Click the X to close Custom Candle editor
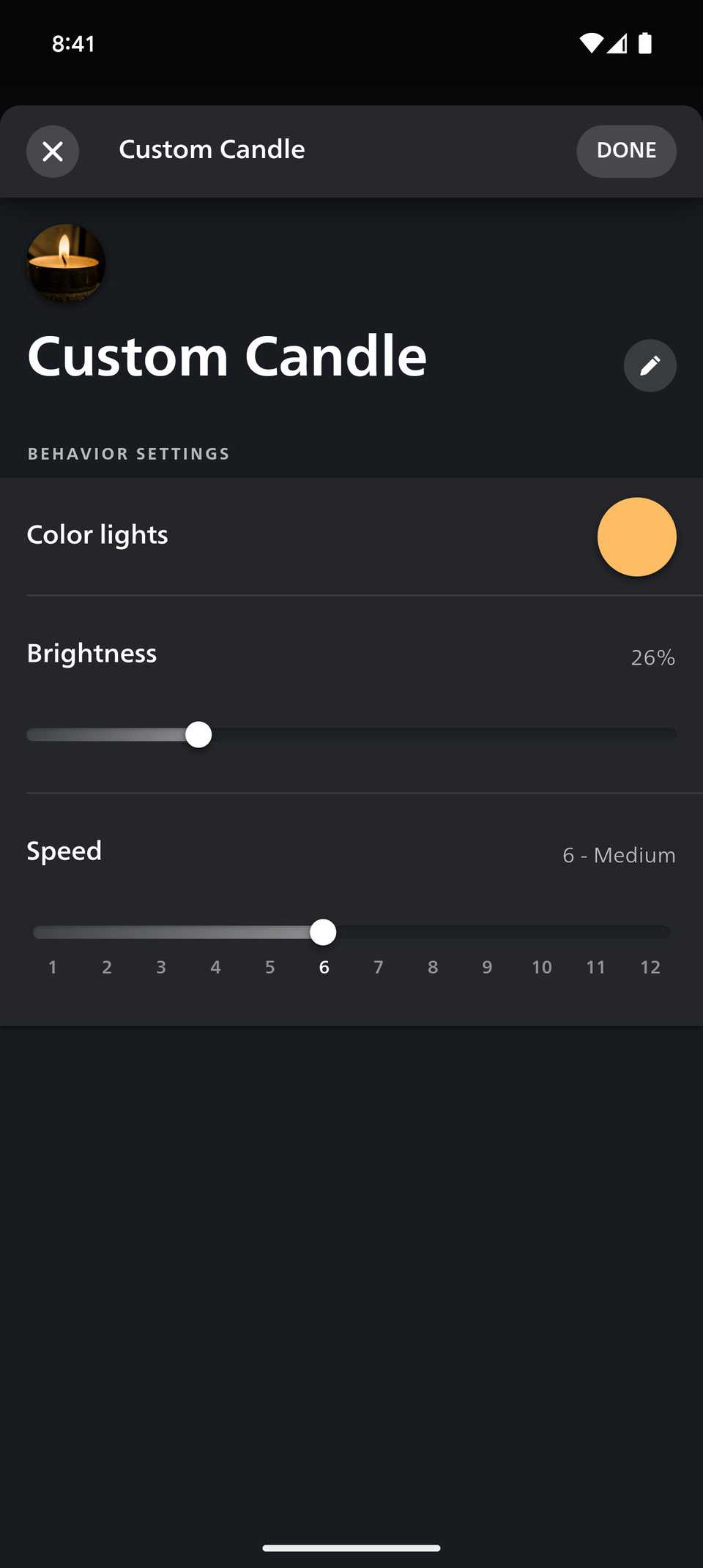This screenshot has height=1568, width=703. coord(53,152)
